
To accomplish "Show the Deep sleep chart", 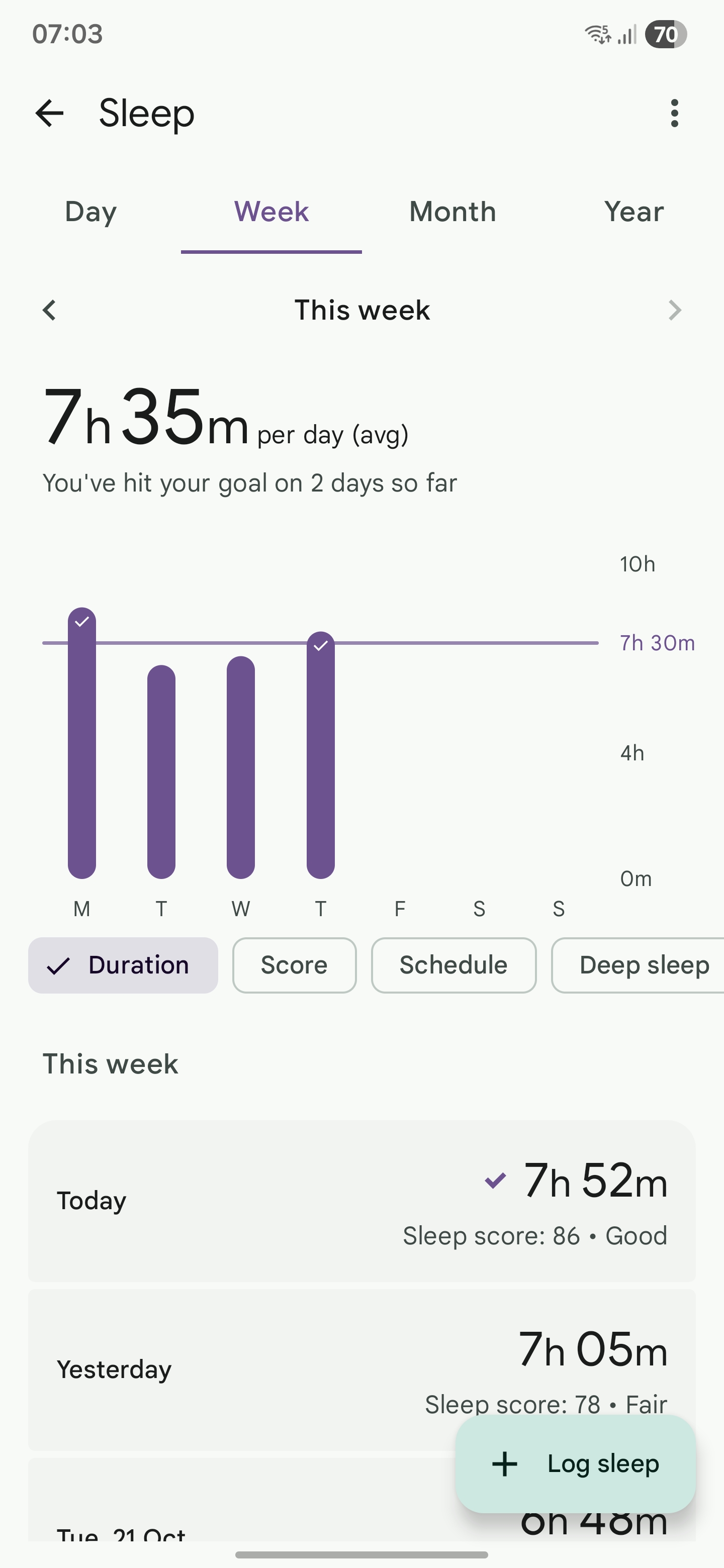I will pos(640,965).
